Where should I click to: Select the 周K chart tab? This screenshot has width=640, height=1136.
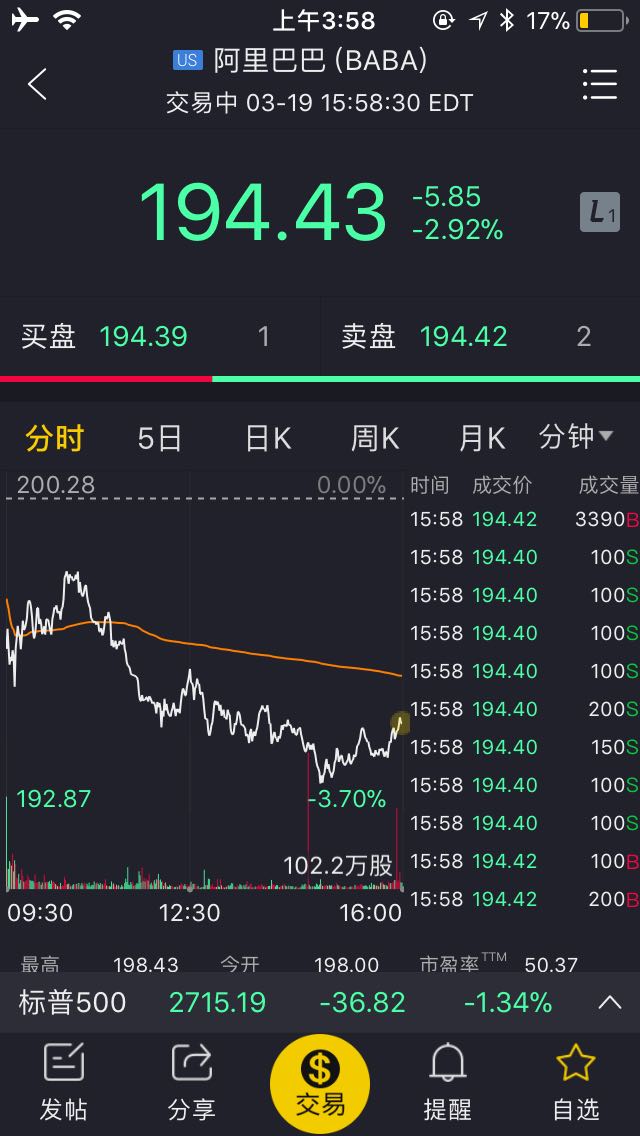(375, 438)
